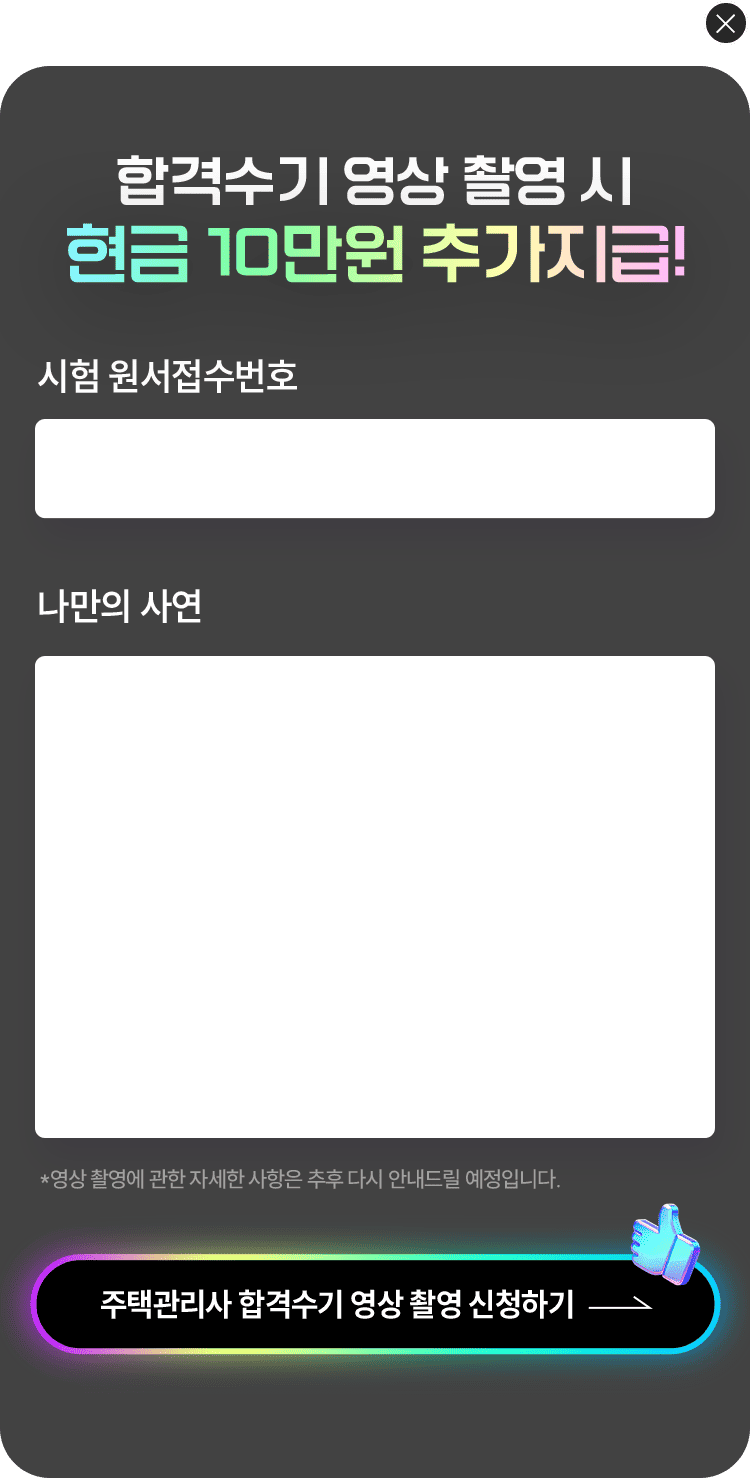Close the popup with the X button

(726, 23)
